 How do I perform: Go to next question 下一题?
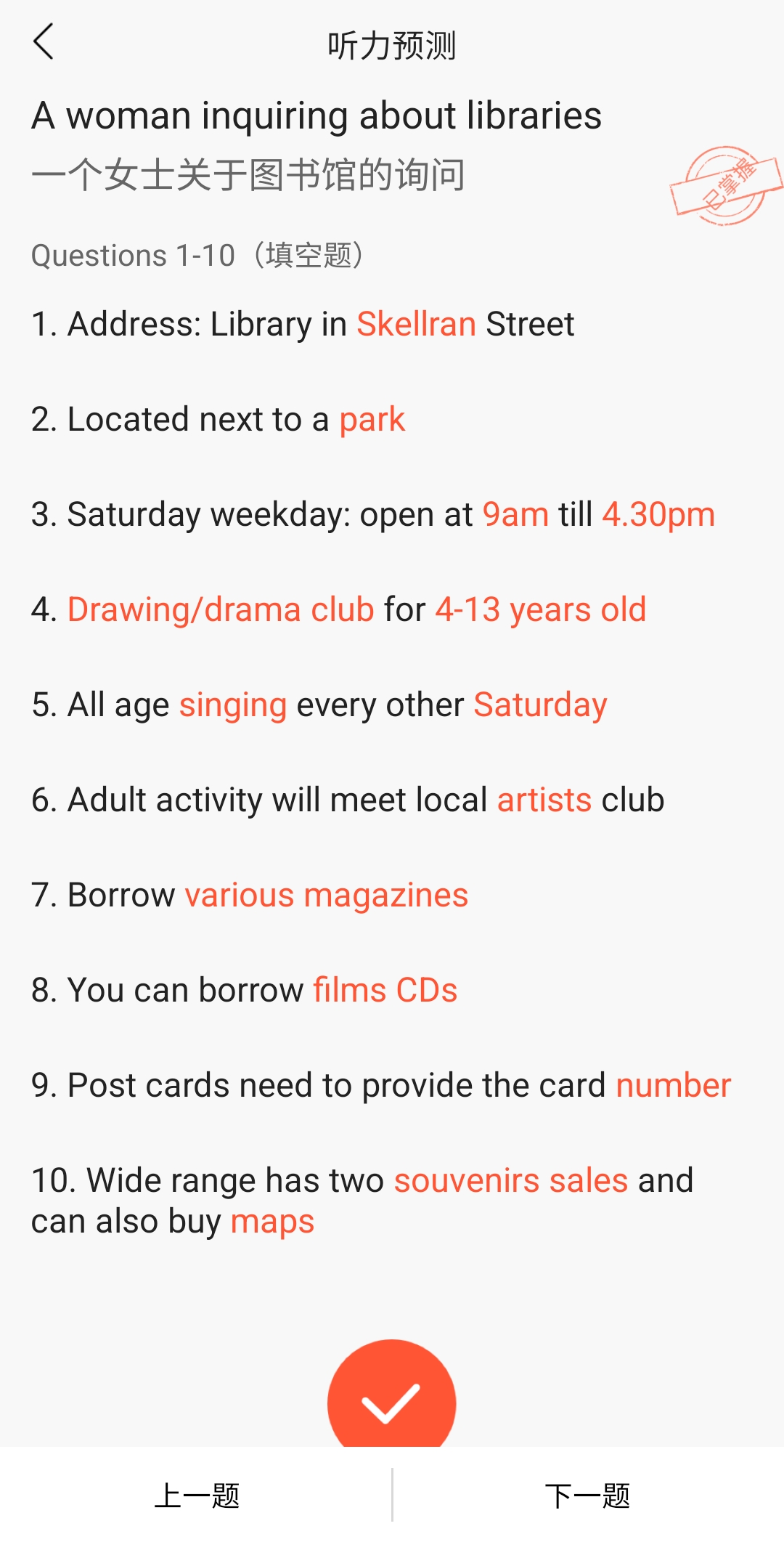tap(588, 1495)
